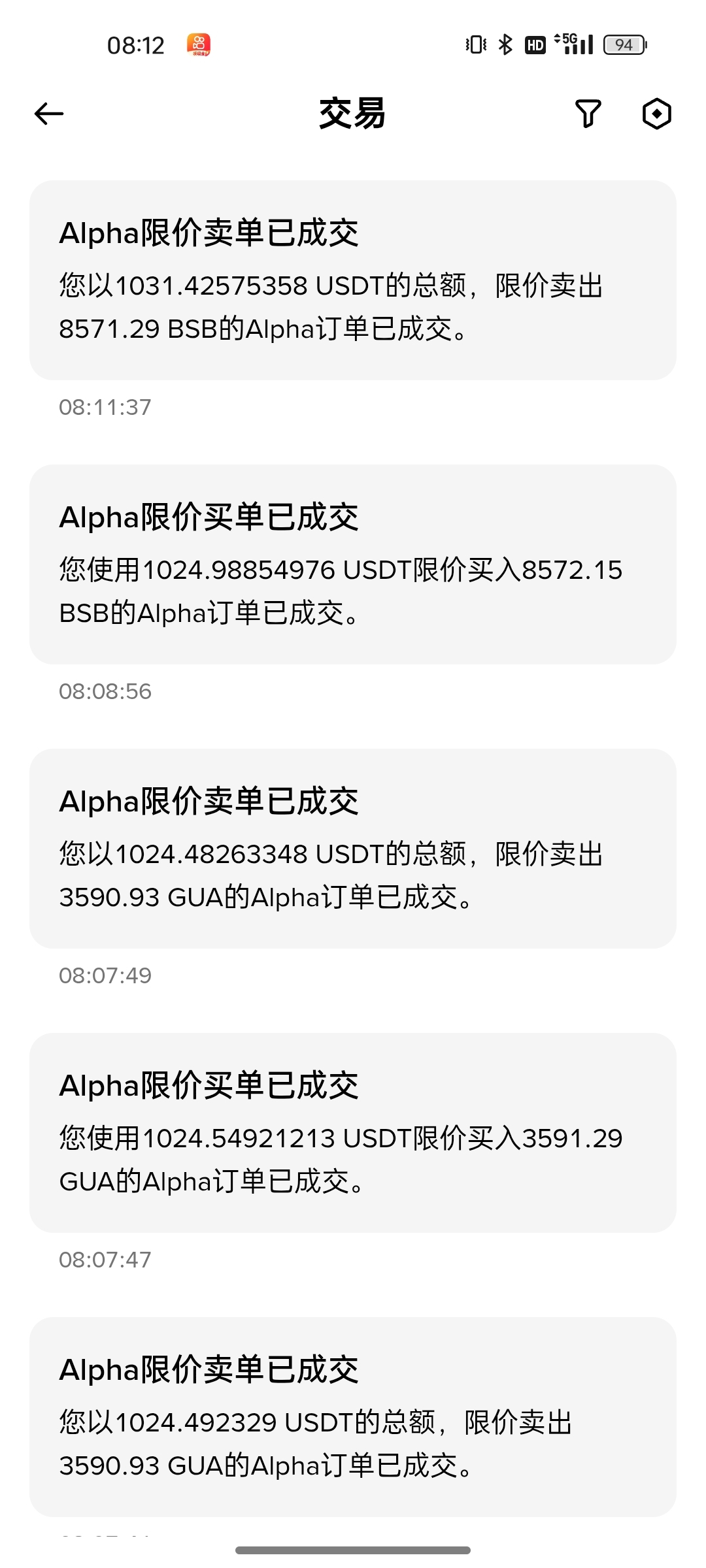Open the 8572.15 BSB buy order notification
The image size is (706, 1568).
(x=353, y=564)
